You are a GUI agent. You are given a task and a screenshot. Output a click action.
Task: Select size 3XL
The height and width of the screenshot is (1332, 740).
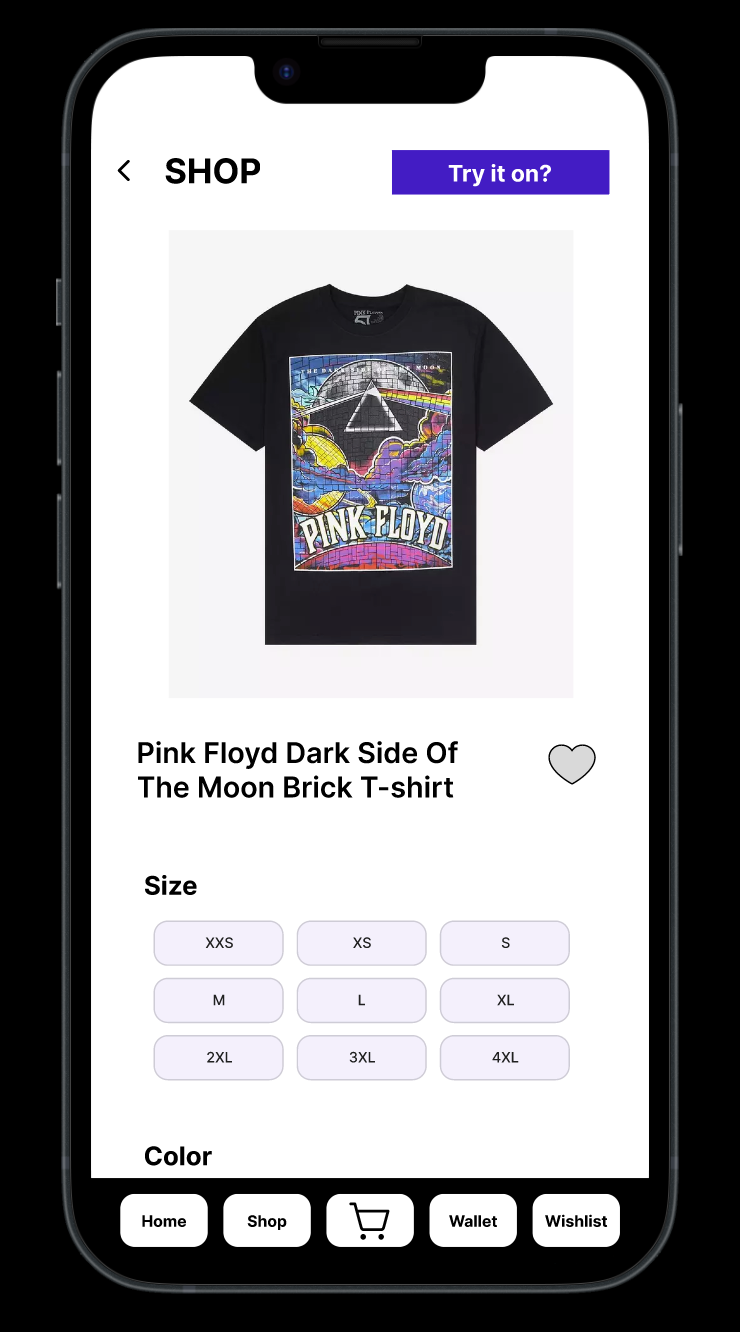[x=362, y=1058]
